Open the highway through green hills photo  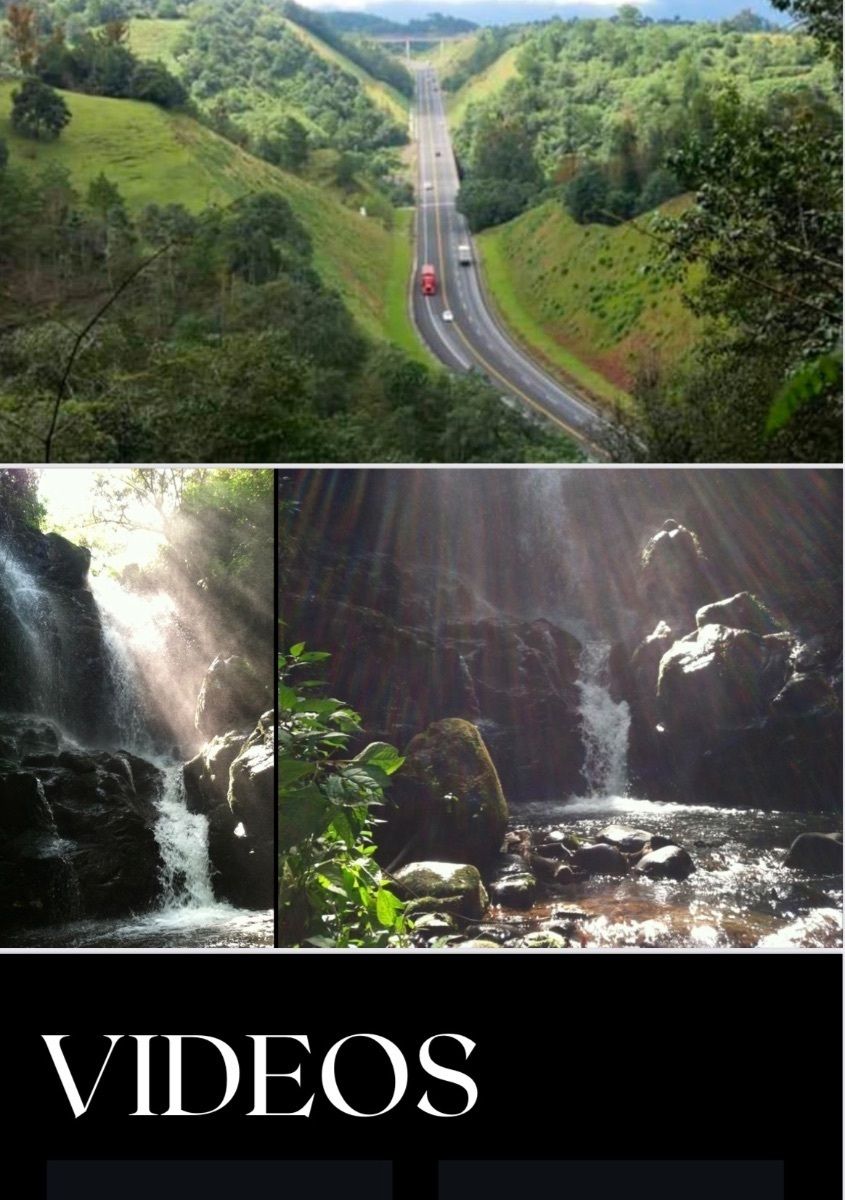click(x=421, y=231)
